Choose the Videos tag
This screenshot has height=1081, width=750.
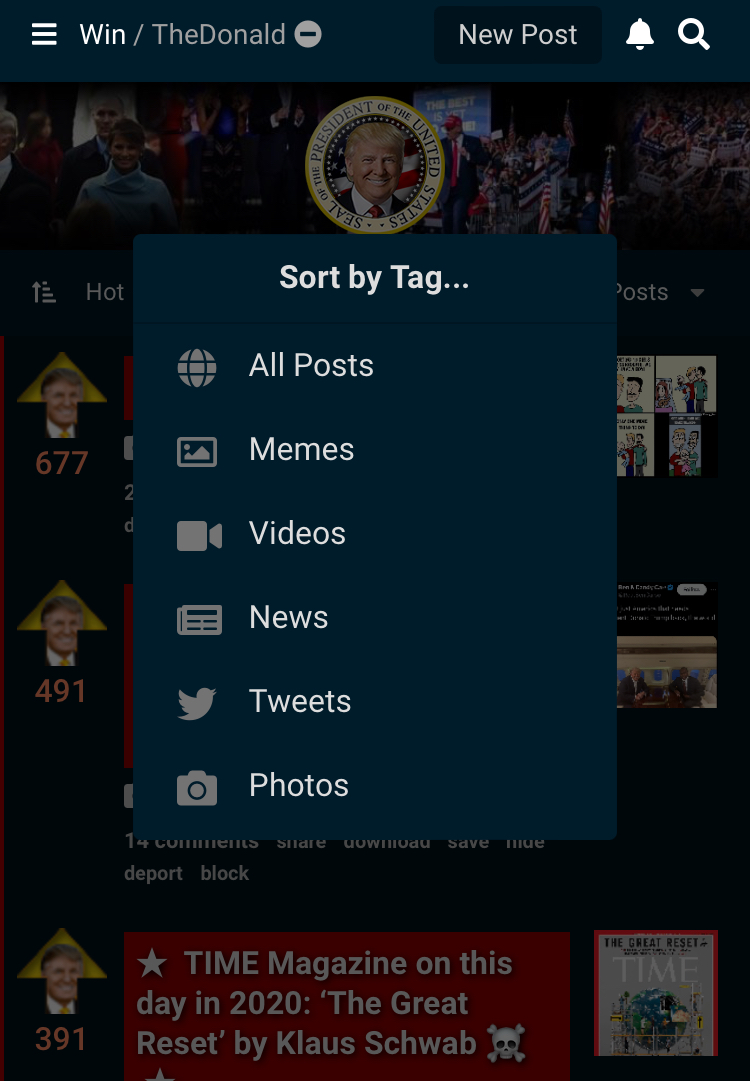tap(297, 534)
